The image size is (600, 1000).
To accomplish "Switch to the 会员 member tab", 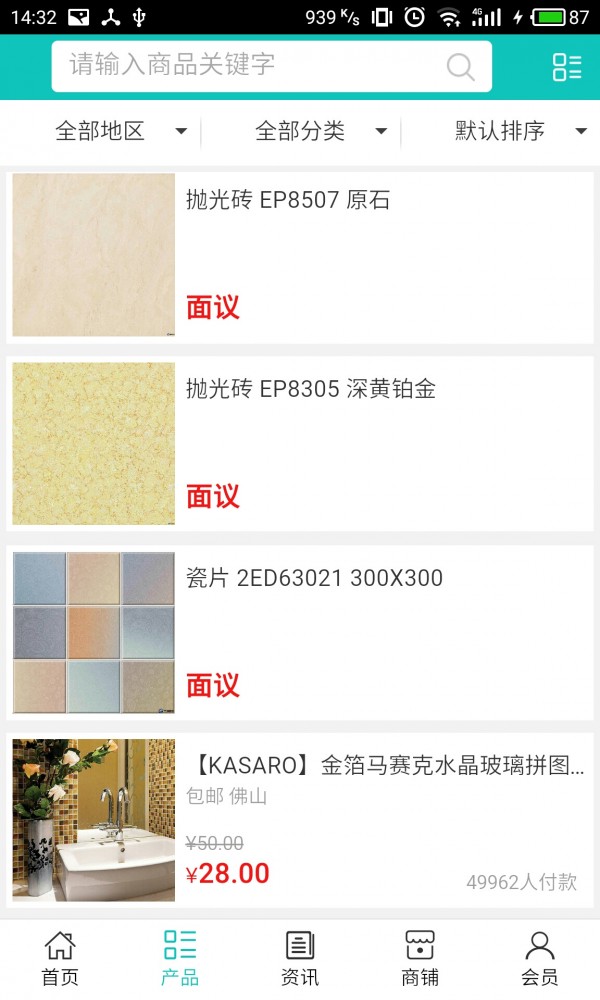I will [540, 958].
